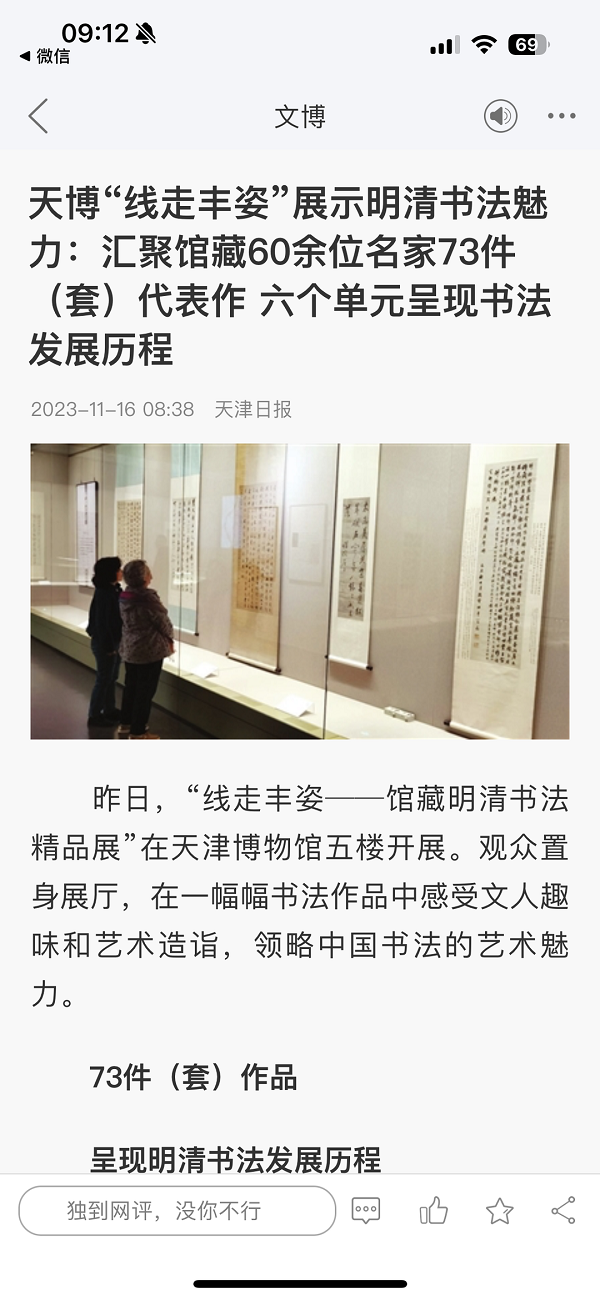The width and height of the screenshot is (600, 1300).
Task: Play the article audio via speaker icon
Action: [x=501, y=117]
